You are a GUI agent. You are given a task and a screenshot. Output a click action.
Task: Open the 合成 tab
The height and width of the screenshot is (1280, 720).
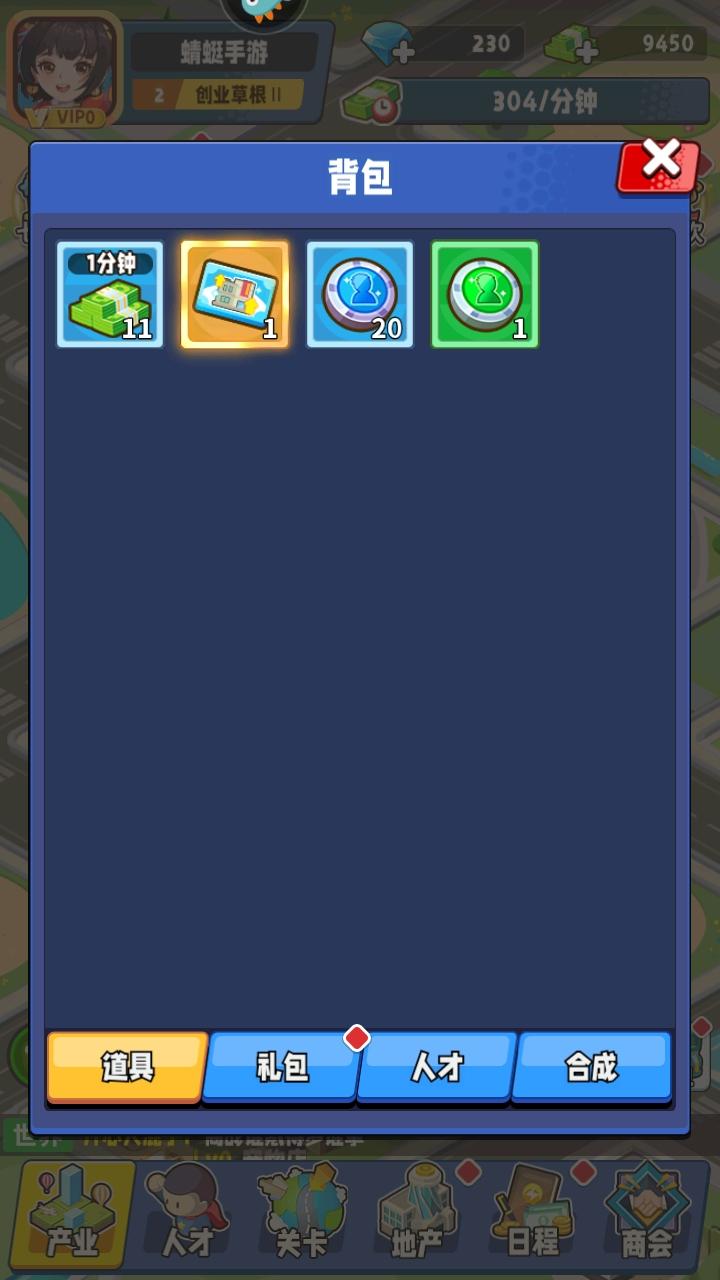tap(592, 1067)
